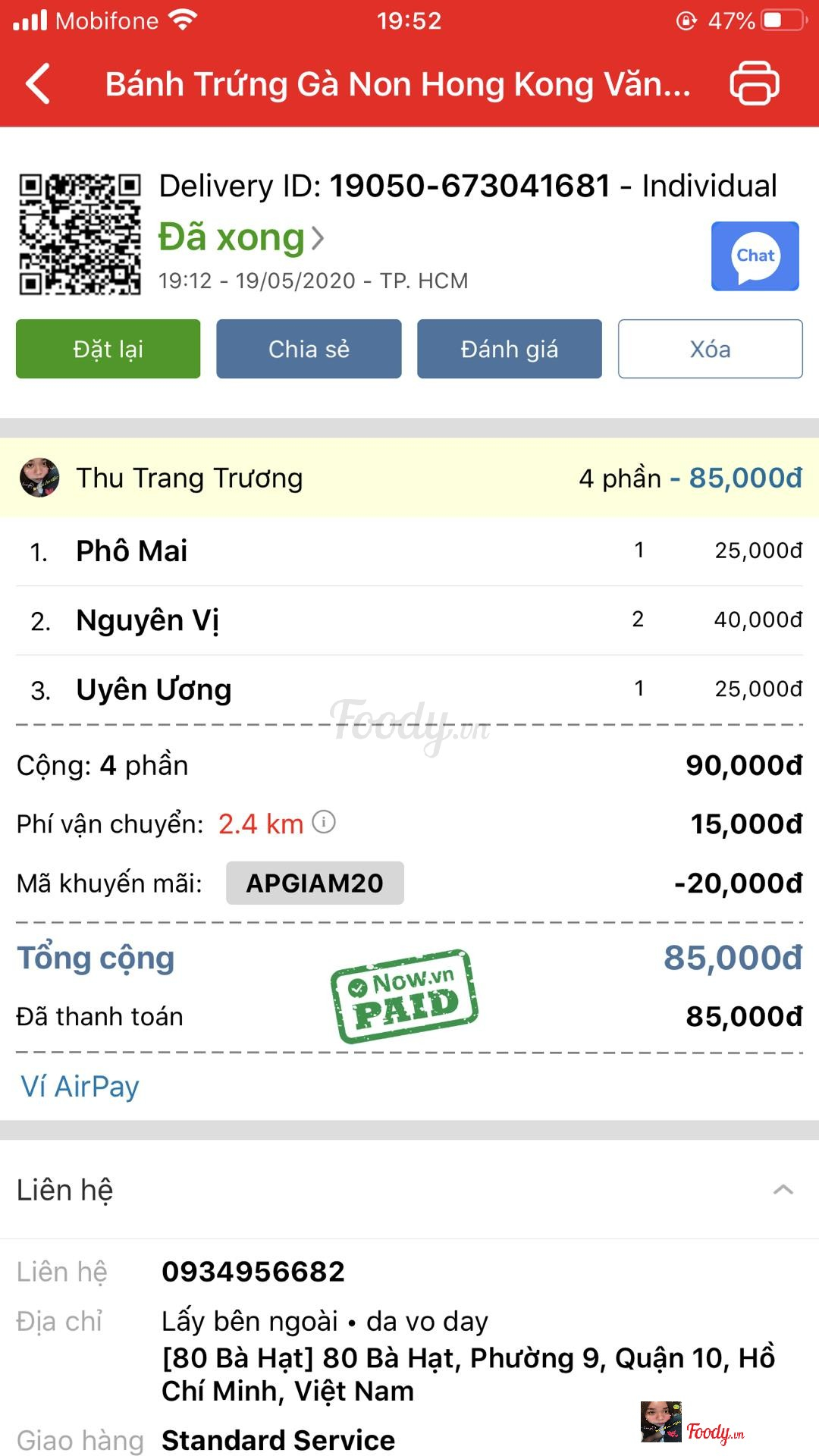
Task: Rate the order with Đánh giá
Action: 509,349
